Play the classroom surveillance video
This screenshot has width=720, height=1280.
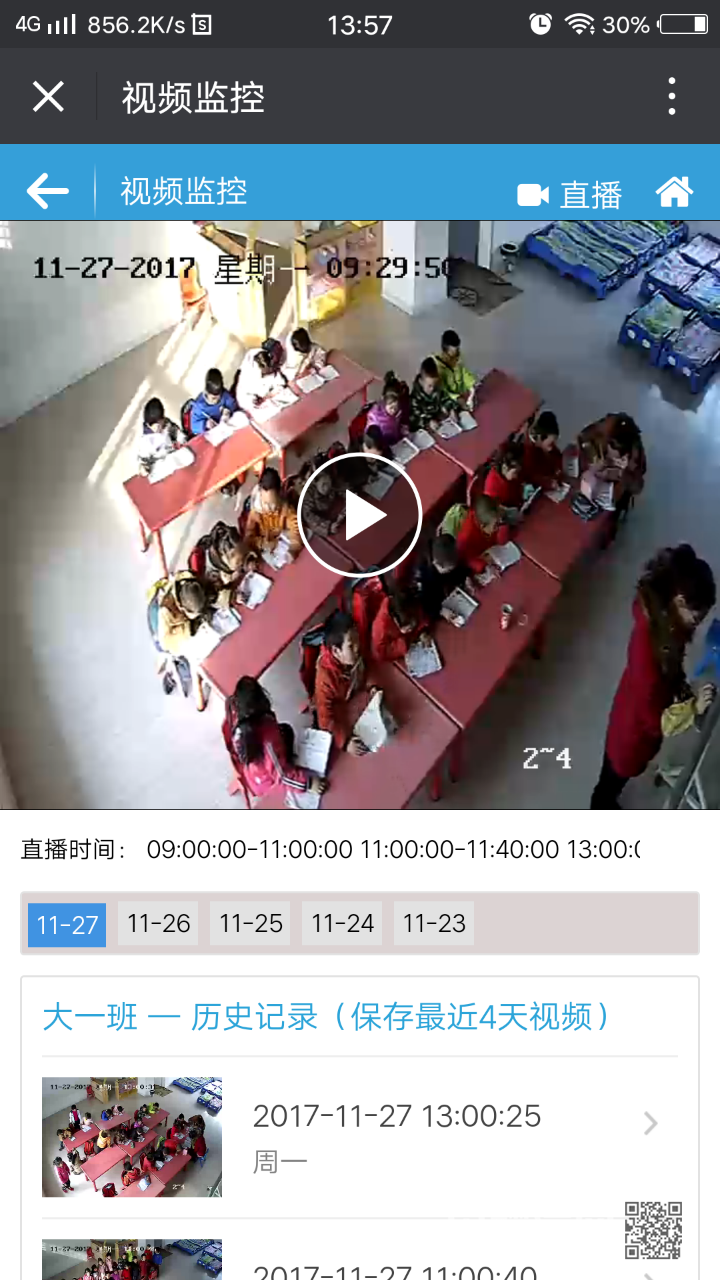[x=360, y=515]
